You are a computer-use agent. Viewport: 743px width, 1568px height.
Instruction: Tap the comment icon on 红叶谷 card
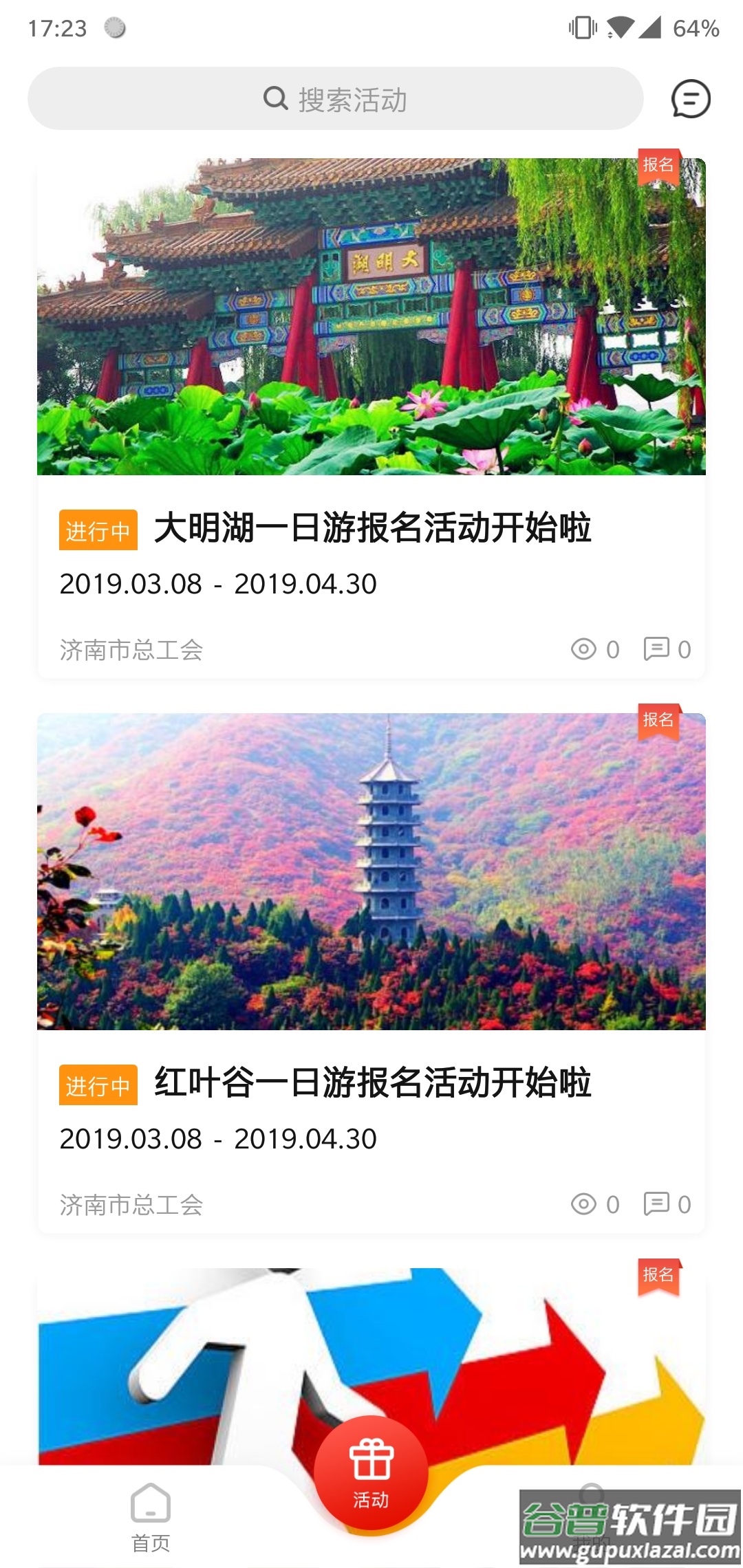655,1203
